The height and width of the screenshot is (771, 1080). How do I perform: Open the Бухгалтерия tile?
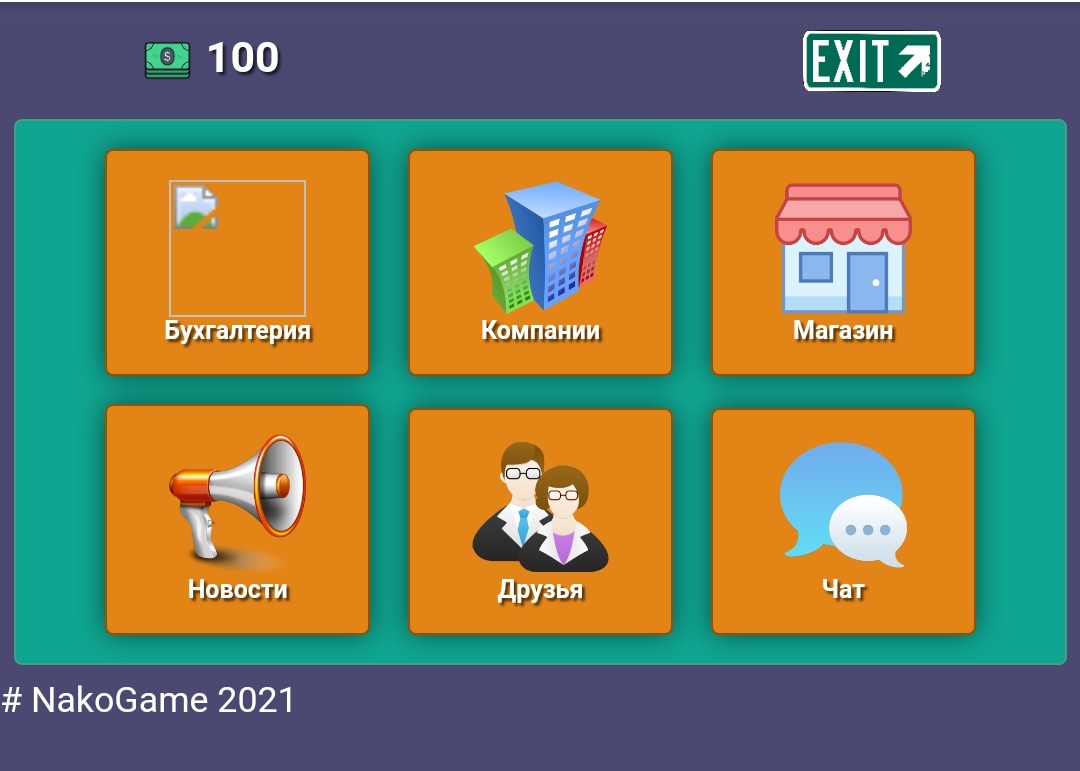pos(238,262)
